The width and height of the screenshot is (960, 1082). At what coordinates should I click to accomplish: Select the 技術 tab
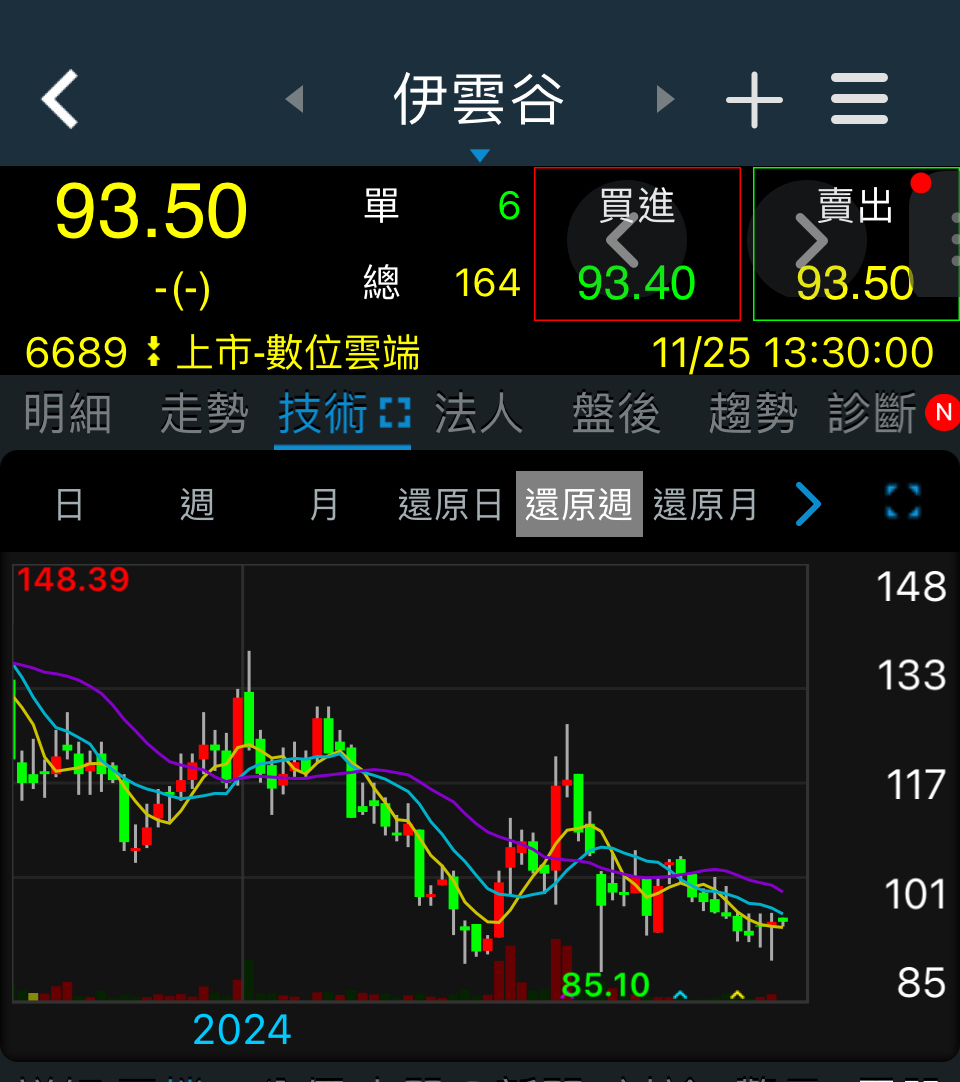tap(323, 413)
